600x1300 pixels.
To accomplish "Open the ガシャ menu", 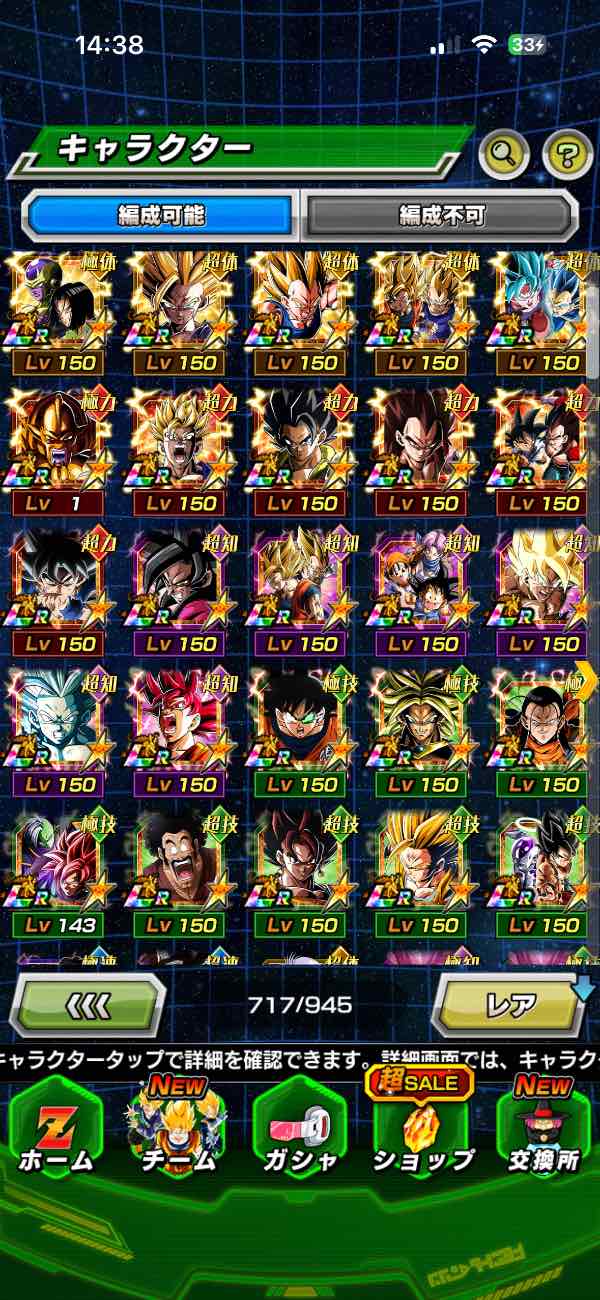I will tap(300, 1126).
